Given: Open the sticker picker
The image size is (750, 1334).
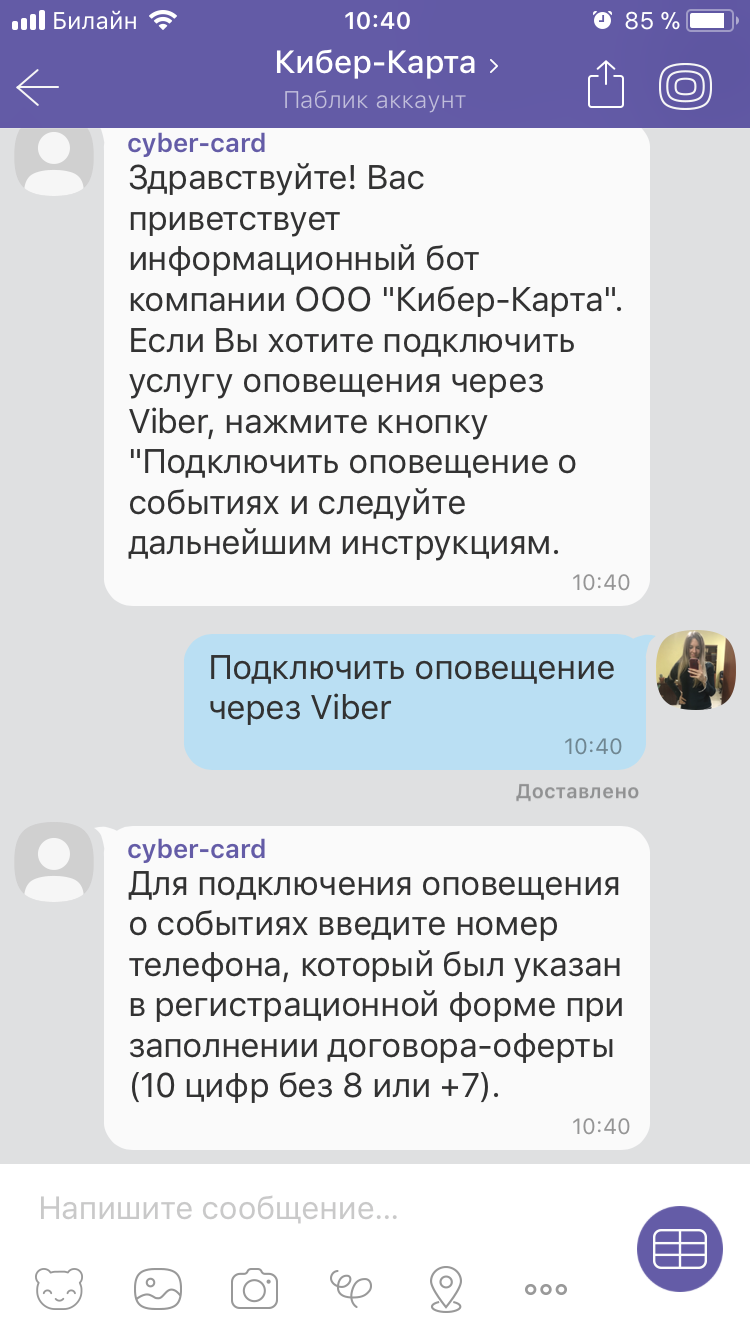Looking at the screenshot, I should [x=61, y=1288].
